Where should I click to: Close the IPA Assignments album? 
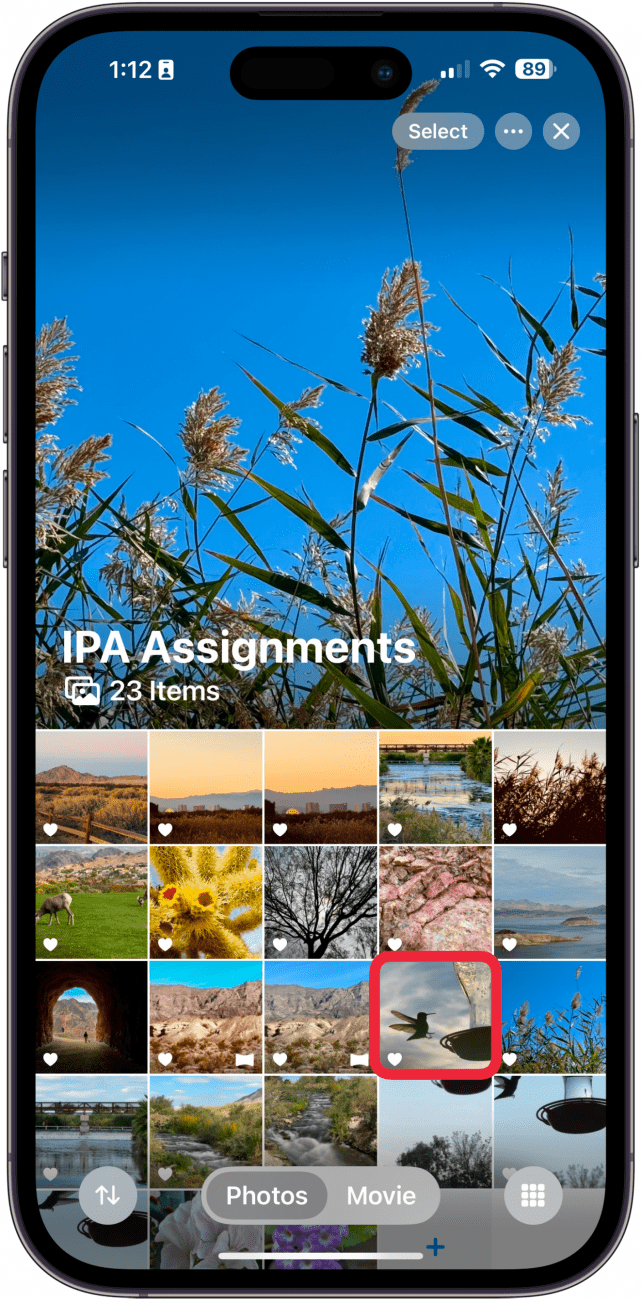coord(561,131)
